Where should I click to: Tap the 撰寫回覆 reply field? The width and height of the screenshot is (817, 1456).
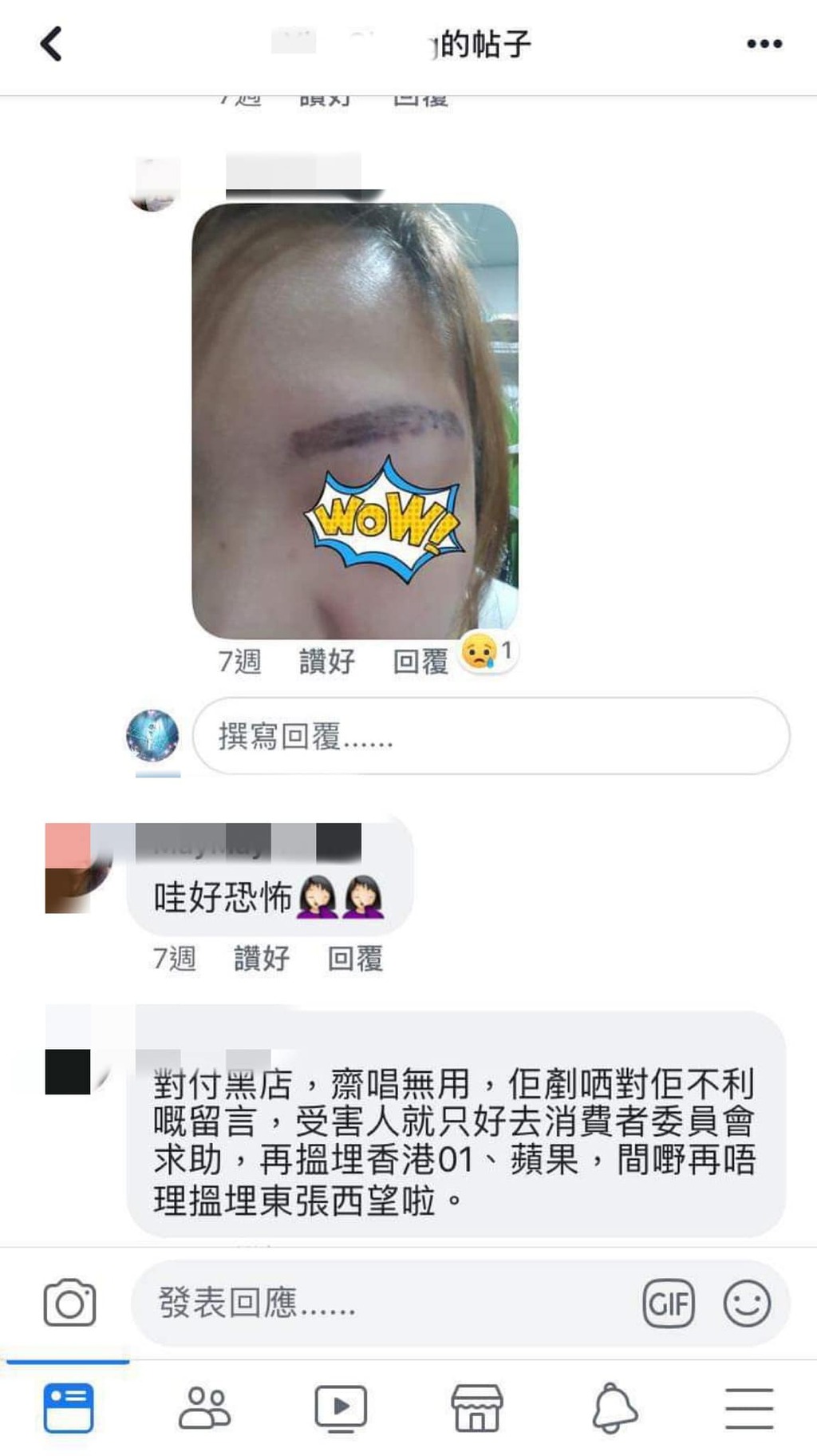(491, 736)
